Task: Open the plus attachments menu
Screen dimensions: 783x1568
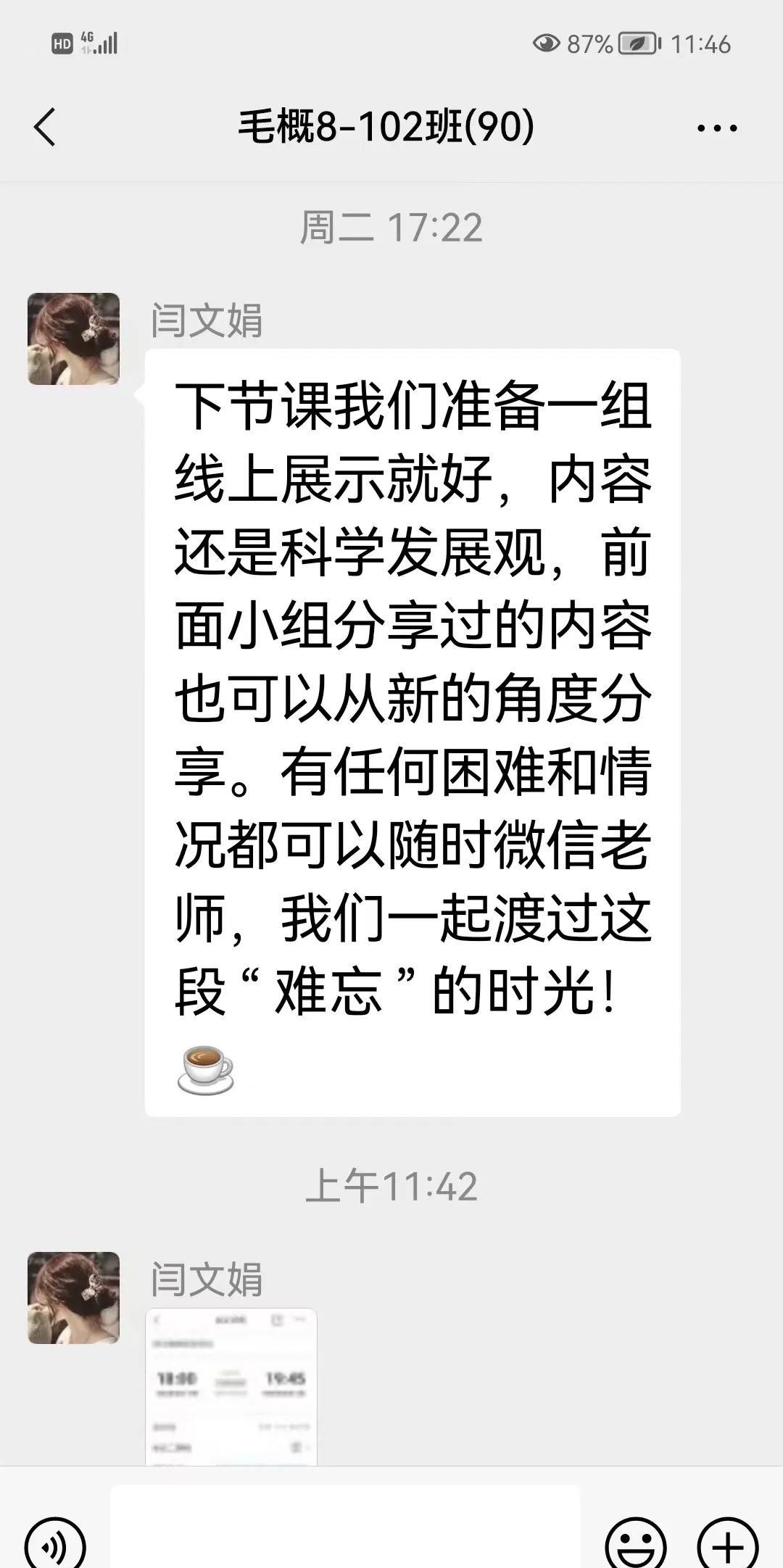Action: pos(727,1543)
